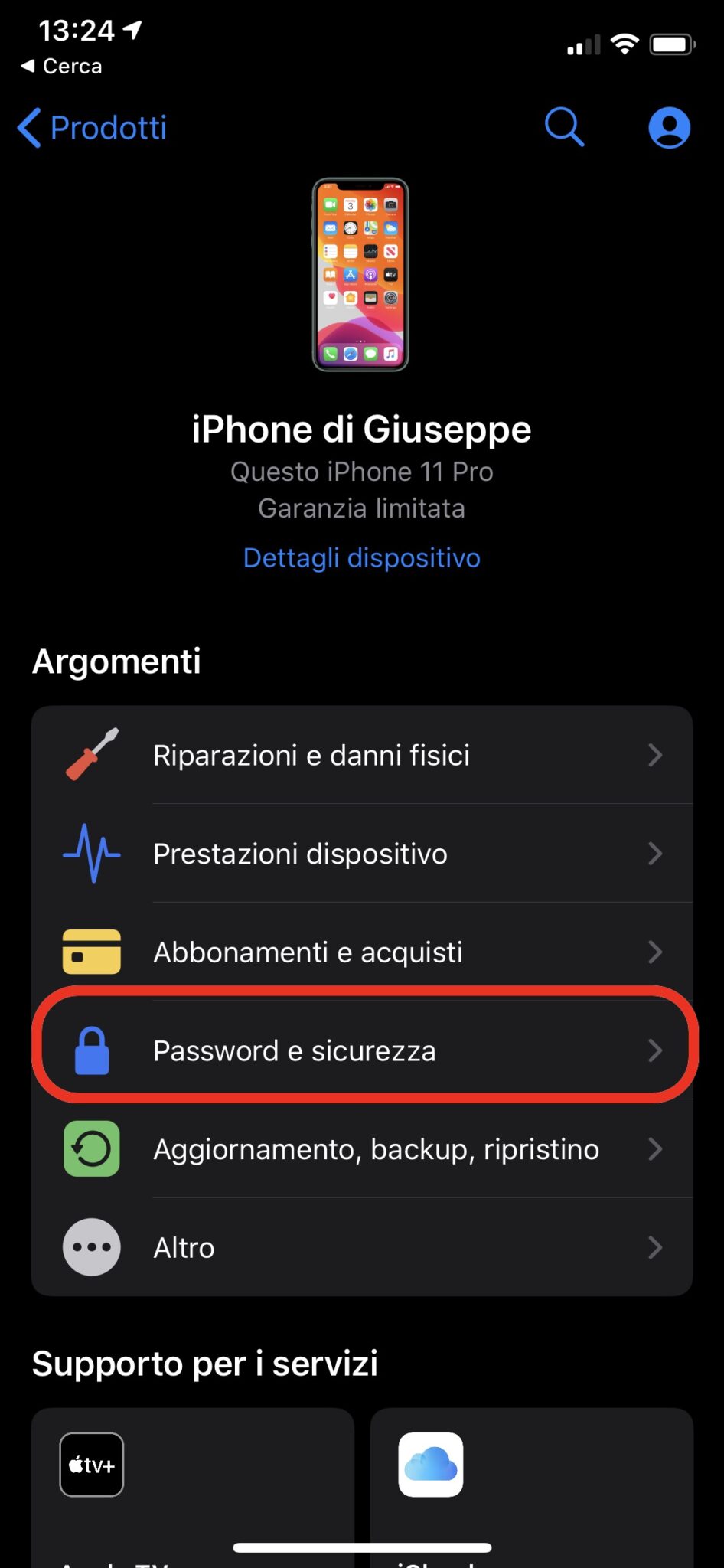
Task: Go back to Prodotti
Action: [93, 128]
